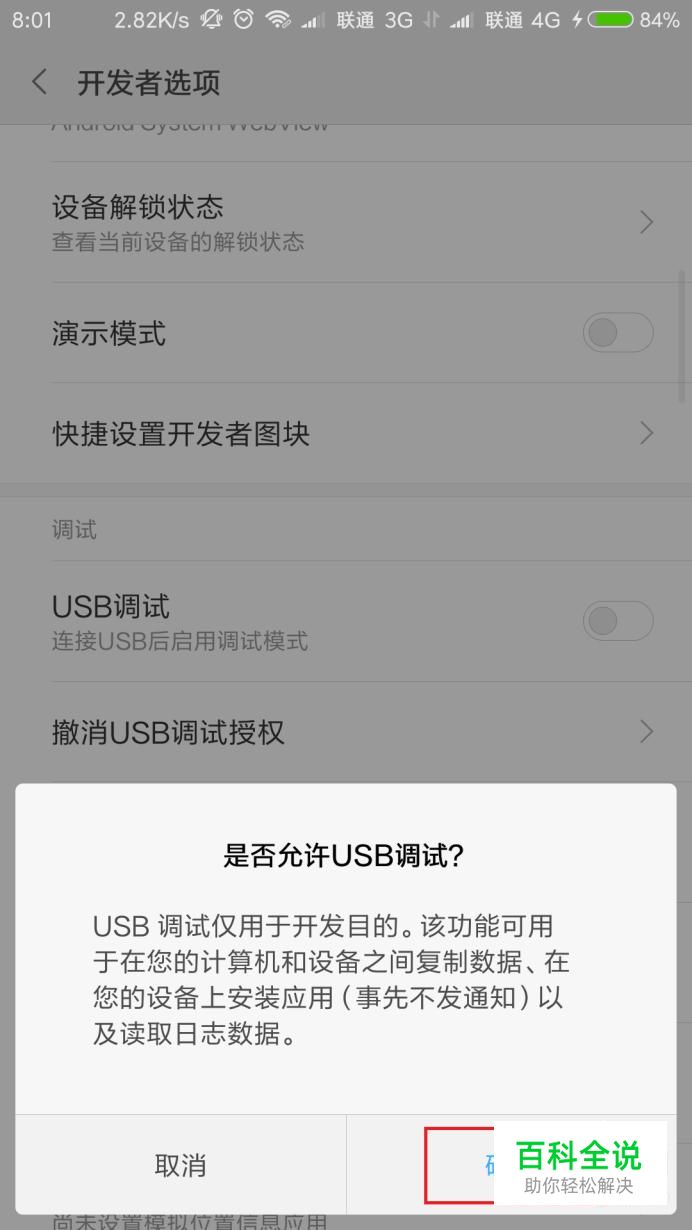Confirm allowing USB debugging with 确定
This screenshot has height=1230, width=692.
coord(511,1165)
